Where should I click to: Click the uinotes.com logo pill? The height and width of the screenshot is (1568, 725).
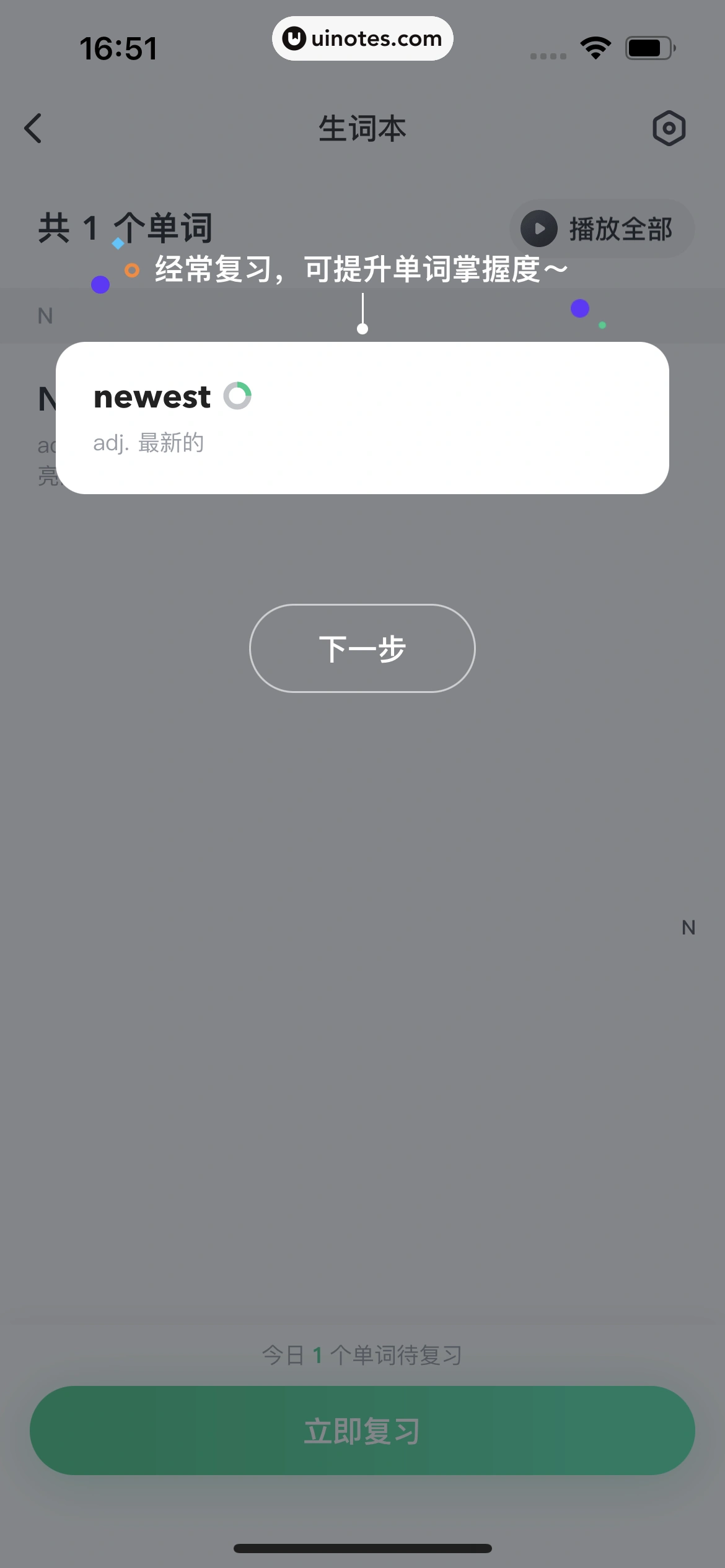pyautogui.click(x=362, y=38)
